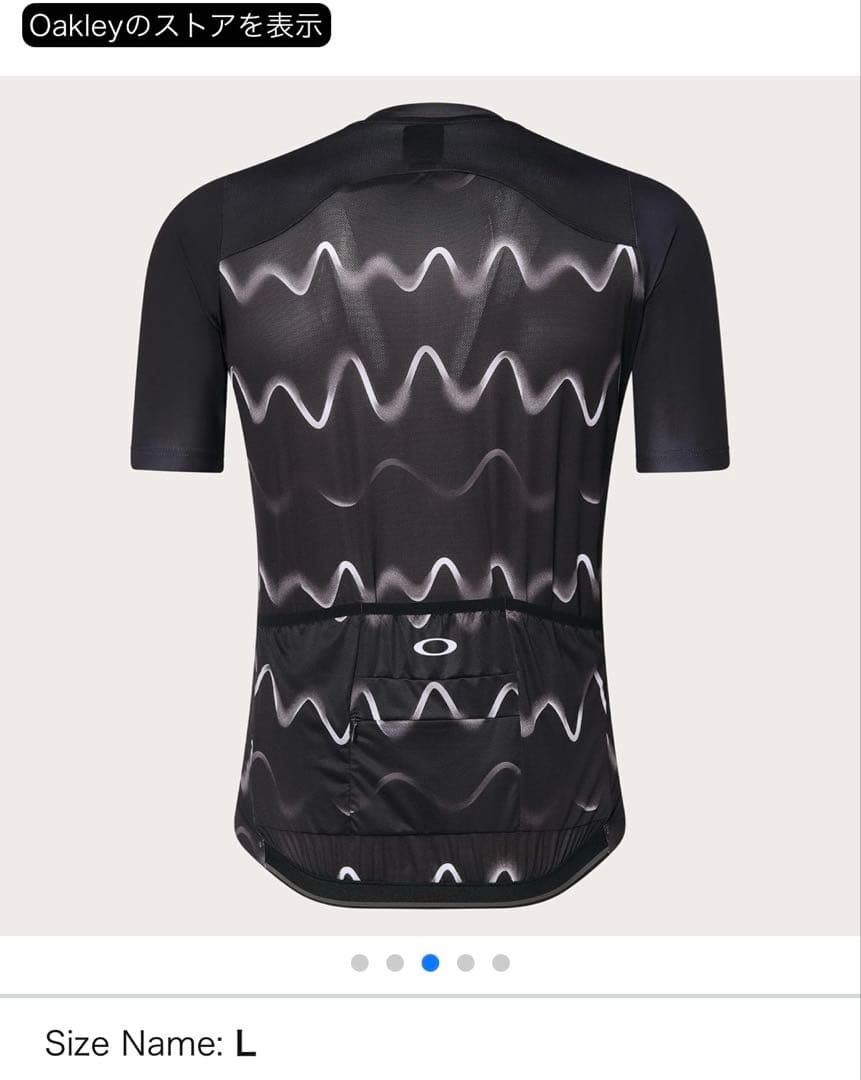
Task: Jump to the first image dot
Action: click(x=360, y=963)
